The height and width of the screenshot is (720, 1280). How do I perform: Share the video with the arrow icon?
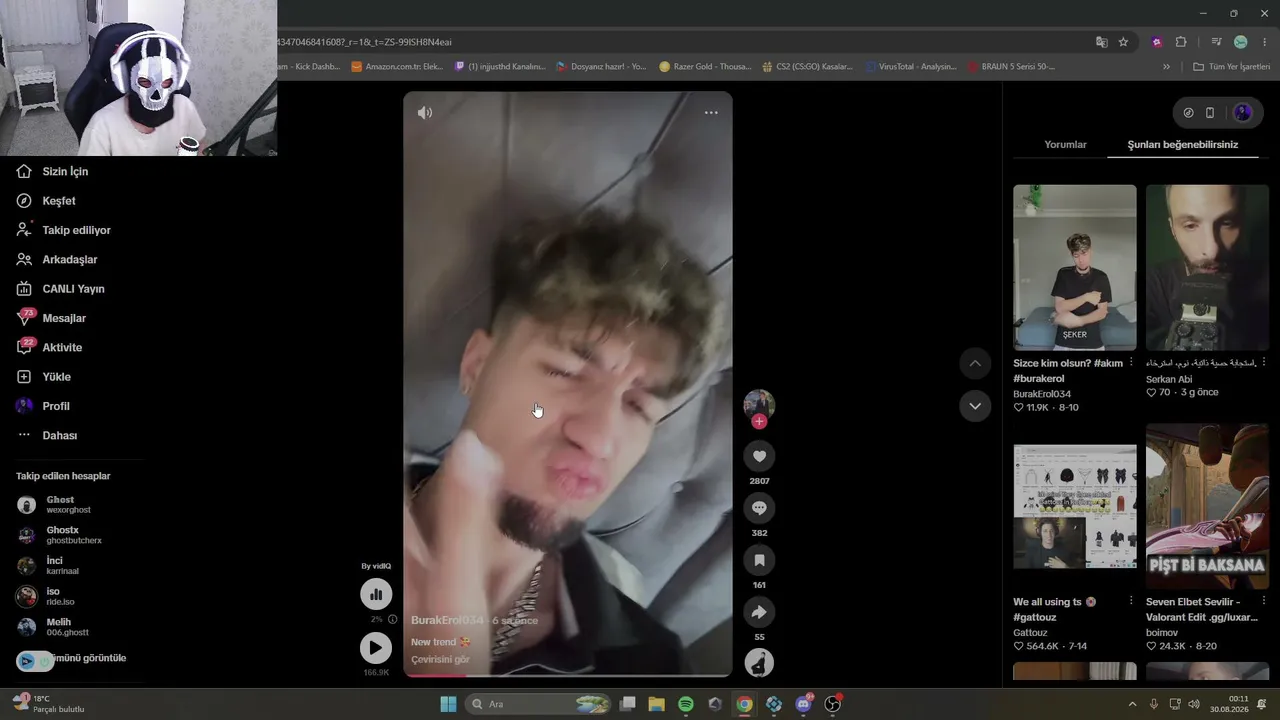pos(759,612)
